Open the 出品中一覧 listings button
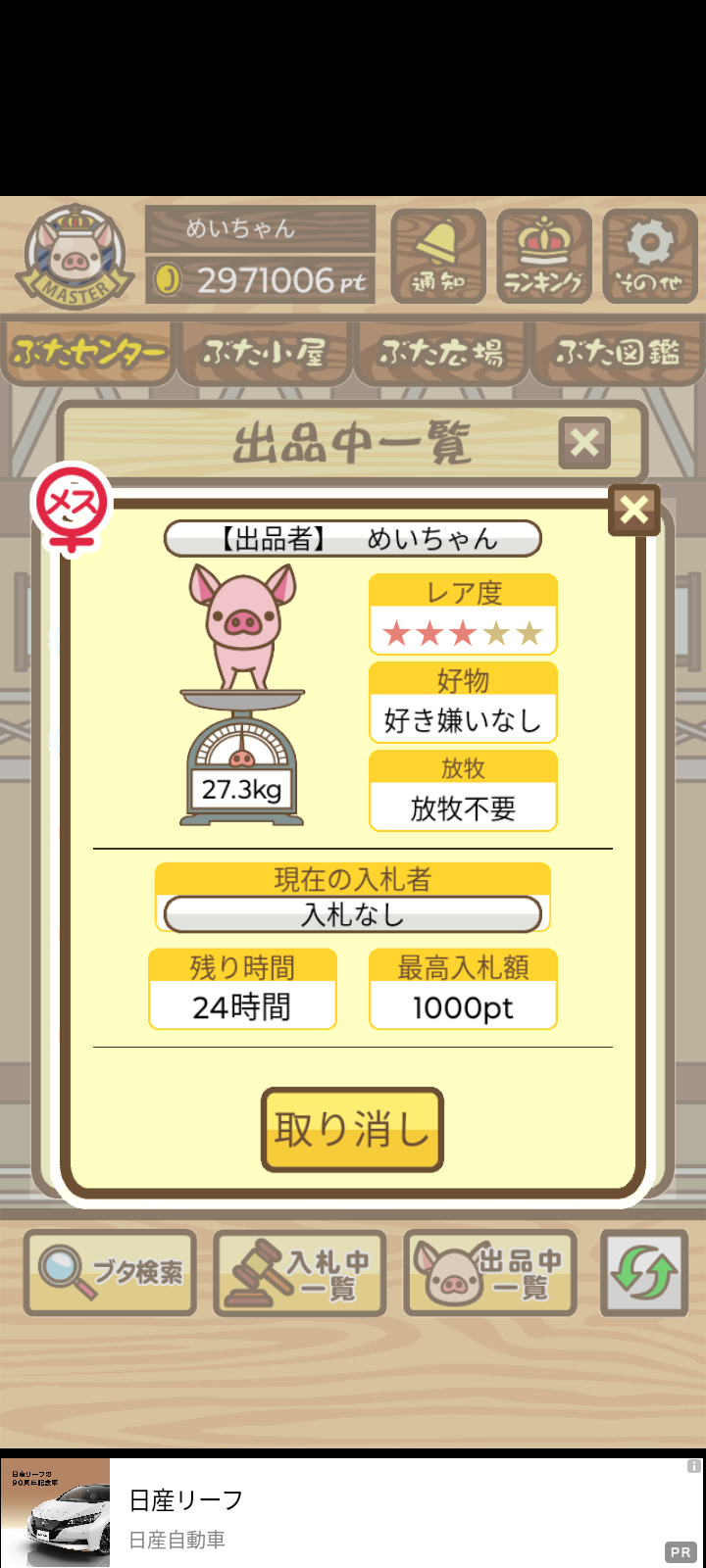The image size is (706, 1568). click(490, 1272)
